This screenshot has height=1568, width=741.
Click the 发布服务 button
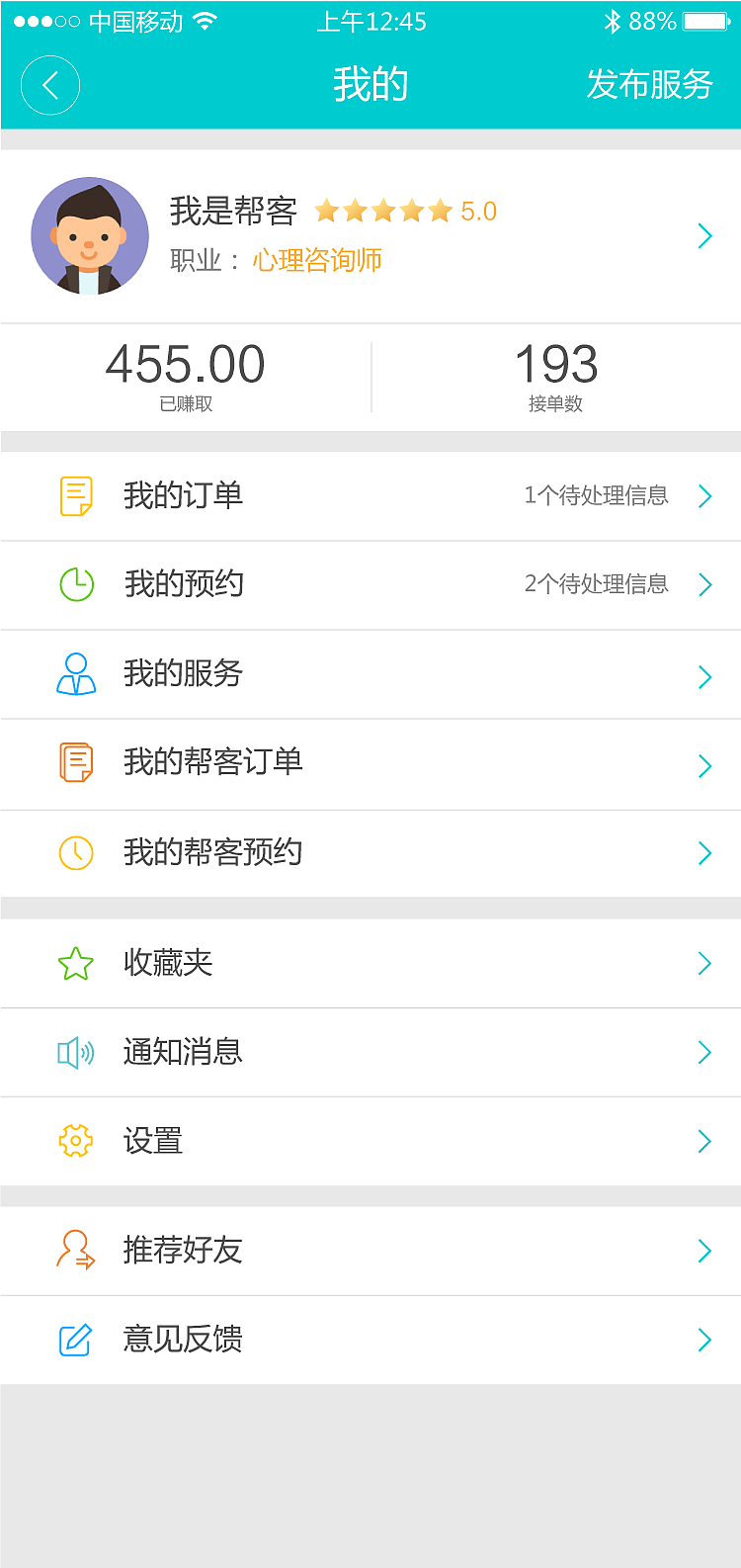pos(649,86)
